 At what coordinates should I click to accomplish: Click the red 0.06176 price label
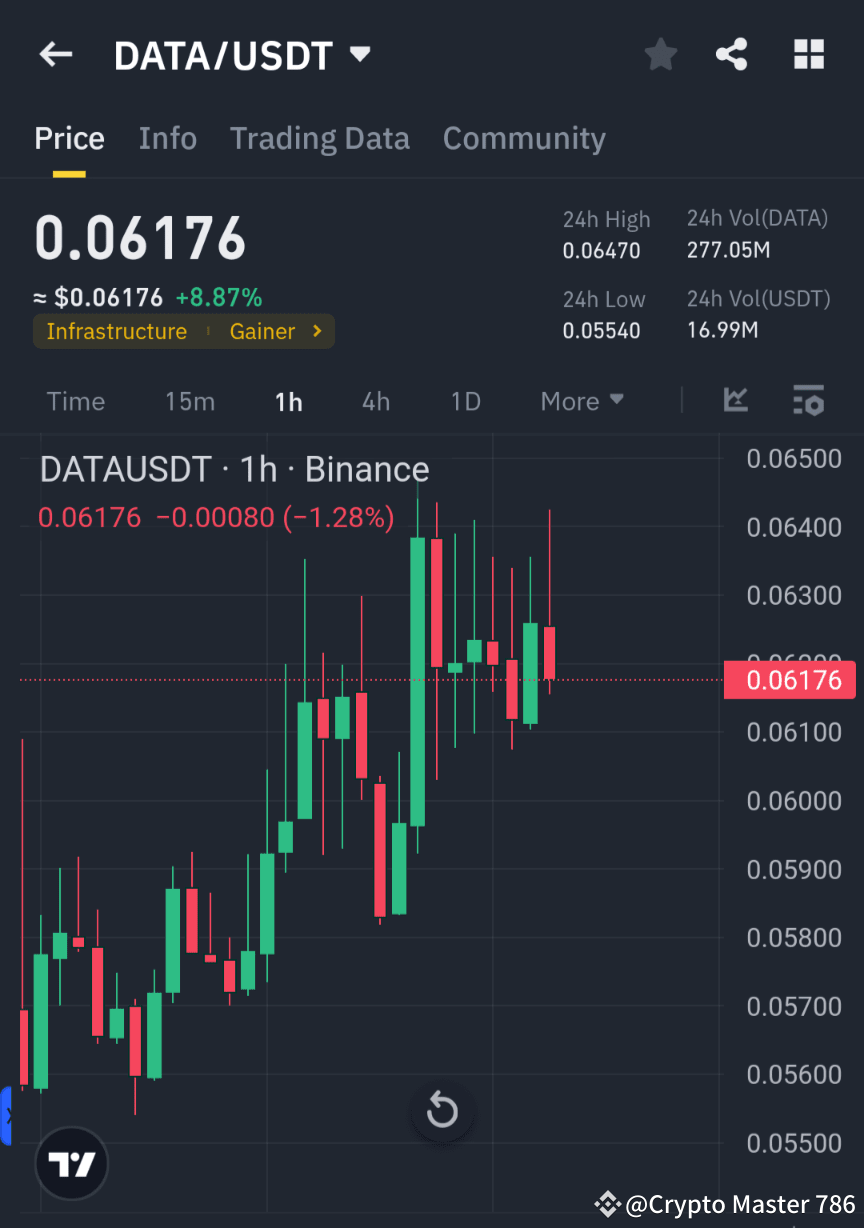pos(790,680)
